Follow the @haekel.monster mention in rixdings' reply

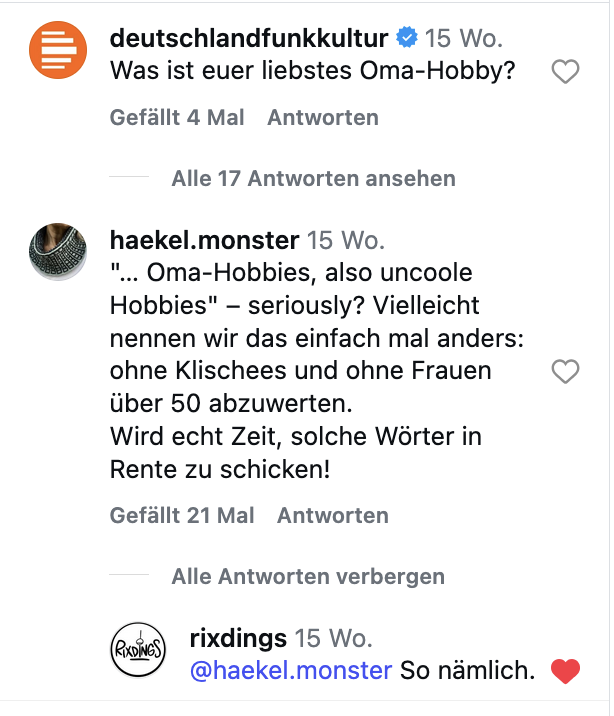click(x=290, y=671)
